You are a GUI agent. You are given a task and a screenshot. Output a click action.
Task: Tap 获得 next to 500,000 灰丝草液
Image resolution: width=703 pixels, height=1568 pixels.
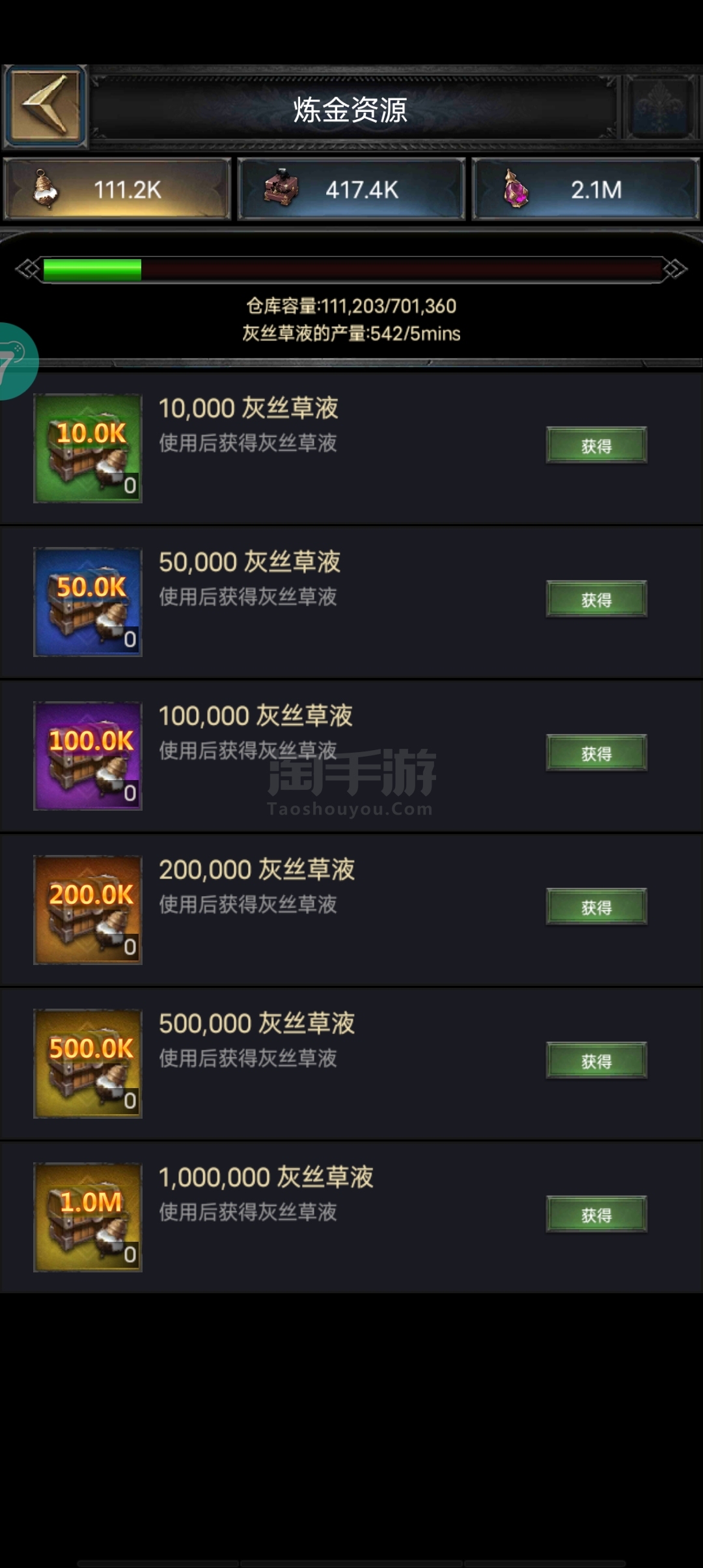tap(596, 1061)
